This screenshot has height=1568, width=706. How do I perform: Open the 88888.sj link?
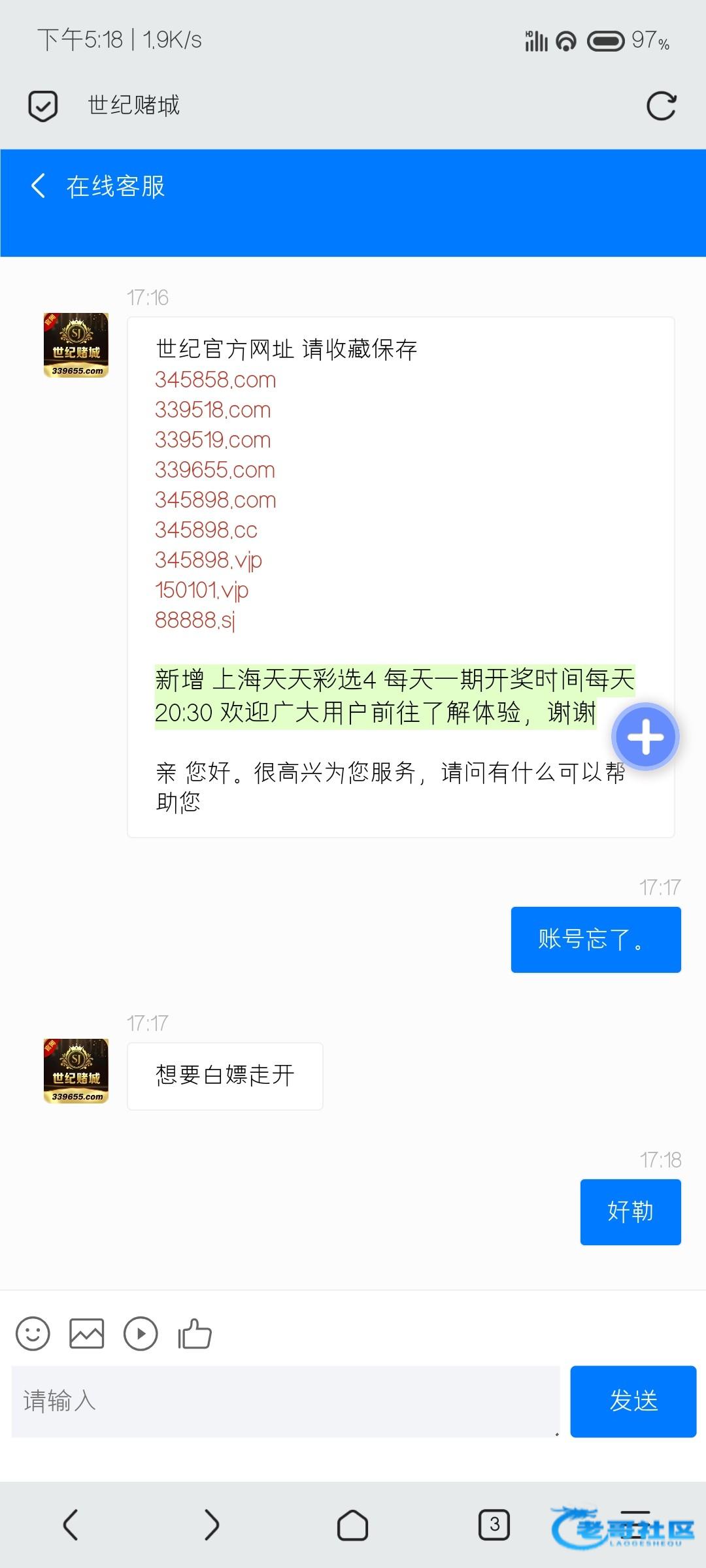[195, 620]
